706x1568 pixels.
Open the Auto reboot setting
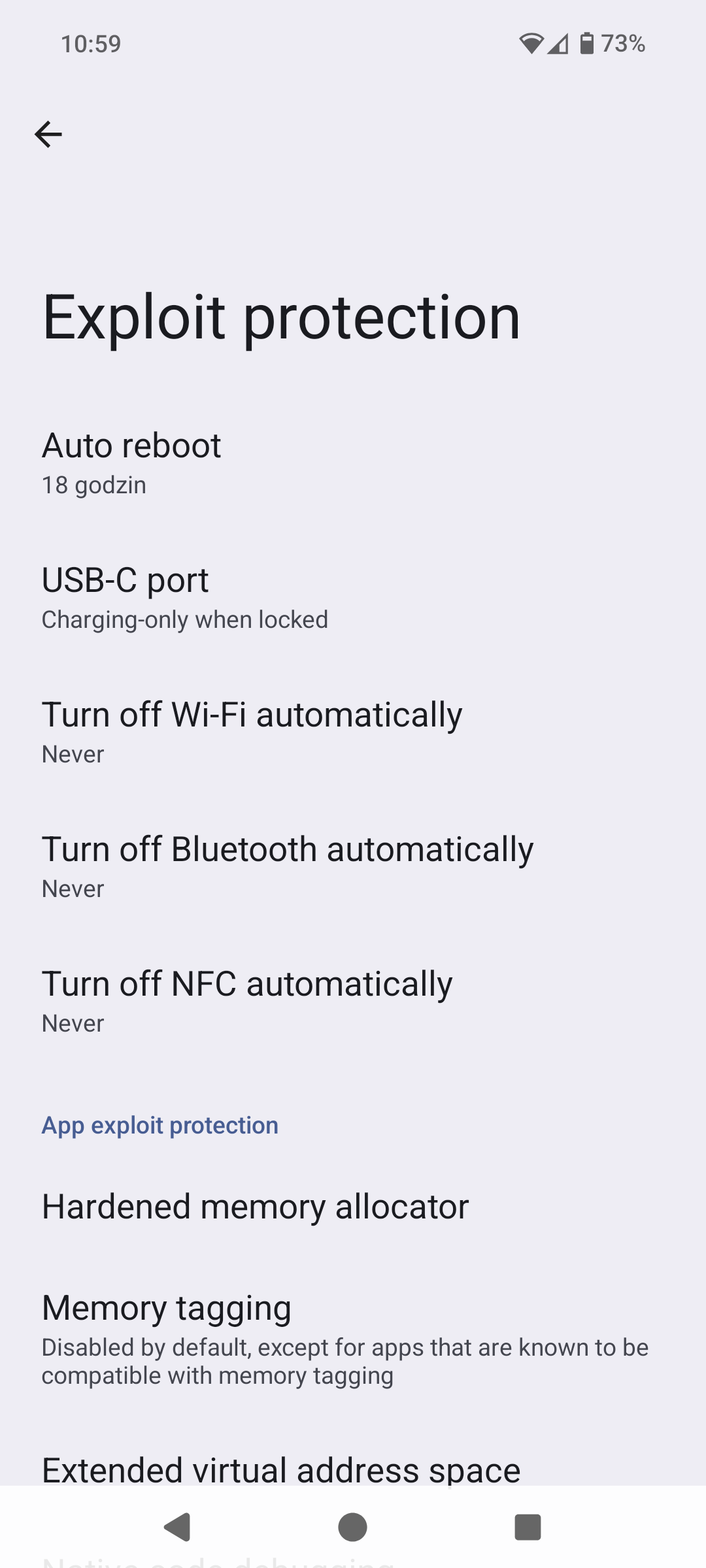click(x=353, y=463)
